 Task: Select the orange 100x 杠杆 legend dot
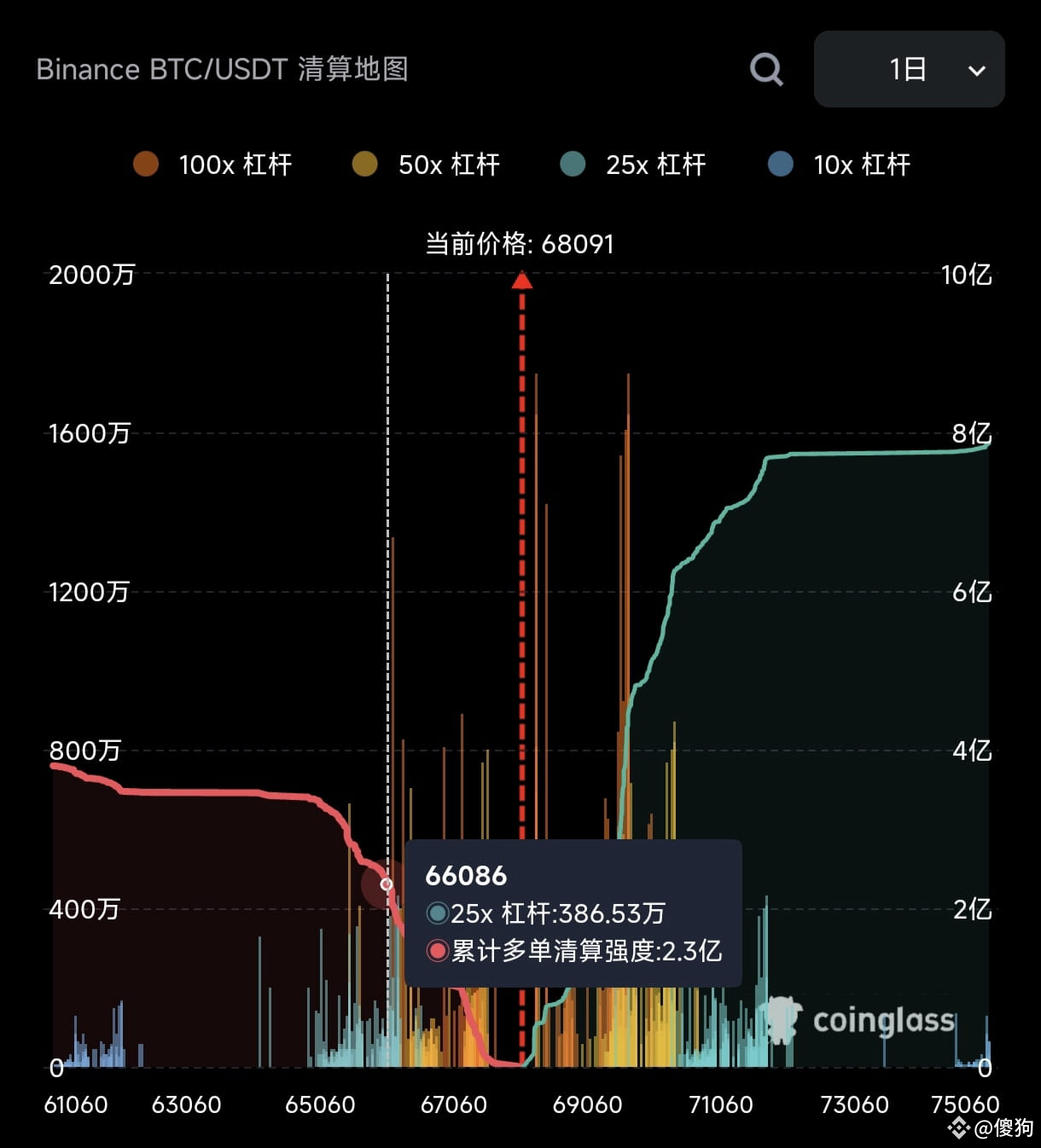coord(144,165)
